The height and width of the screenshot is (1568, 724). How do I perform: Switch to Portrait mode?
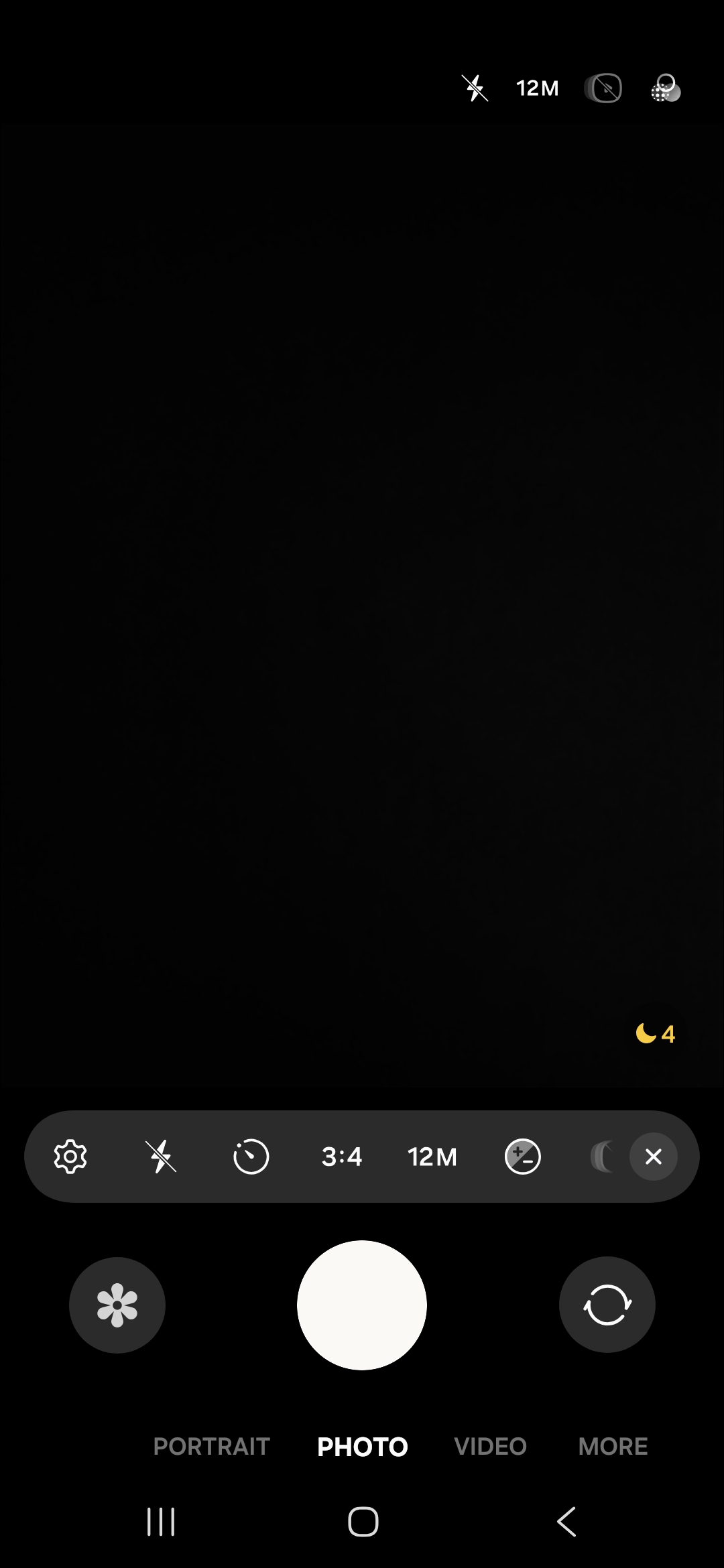tap(211, 1447)
